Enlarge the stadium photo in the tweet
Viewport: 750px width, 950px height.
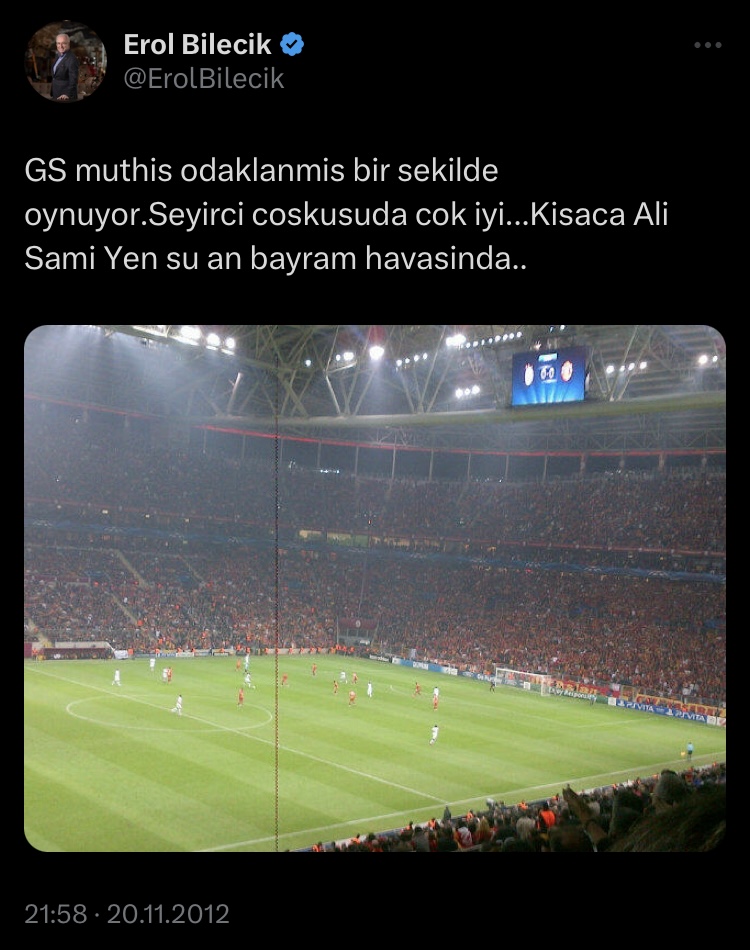(x=375, y=588)
